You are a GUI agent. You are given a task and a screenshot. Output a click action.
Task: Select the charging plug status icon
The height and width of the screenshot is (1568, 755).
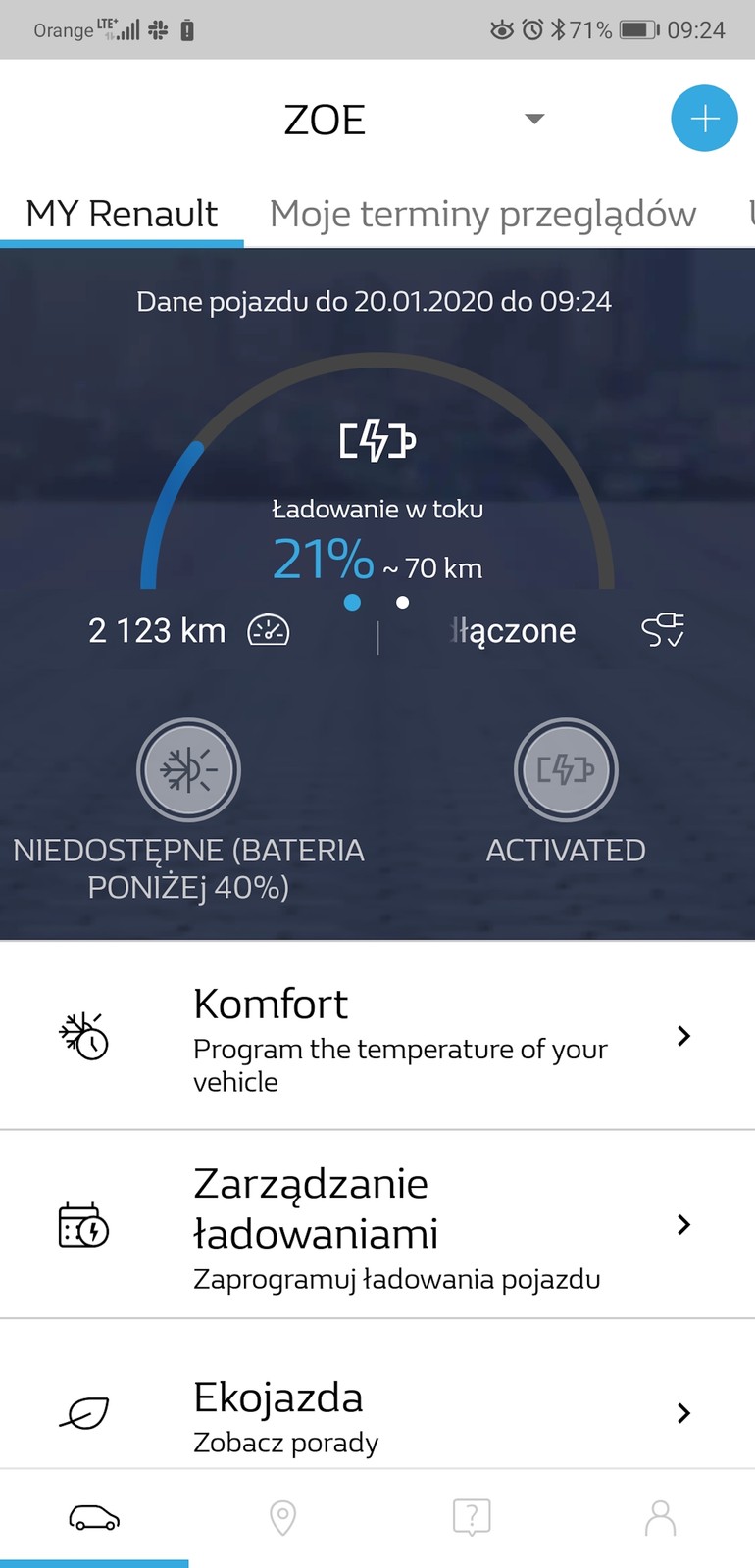tap(663, 630)
